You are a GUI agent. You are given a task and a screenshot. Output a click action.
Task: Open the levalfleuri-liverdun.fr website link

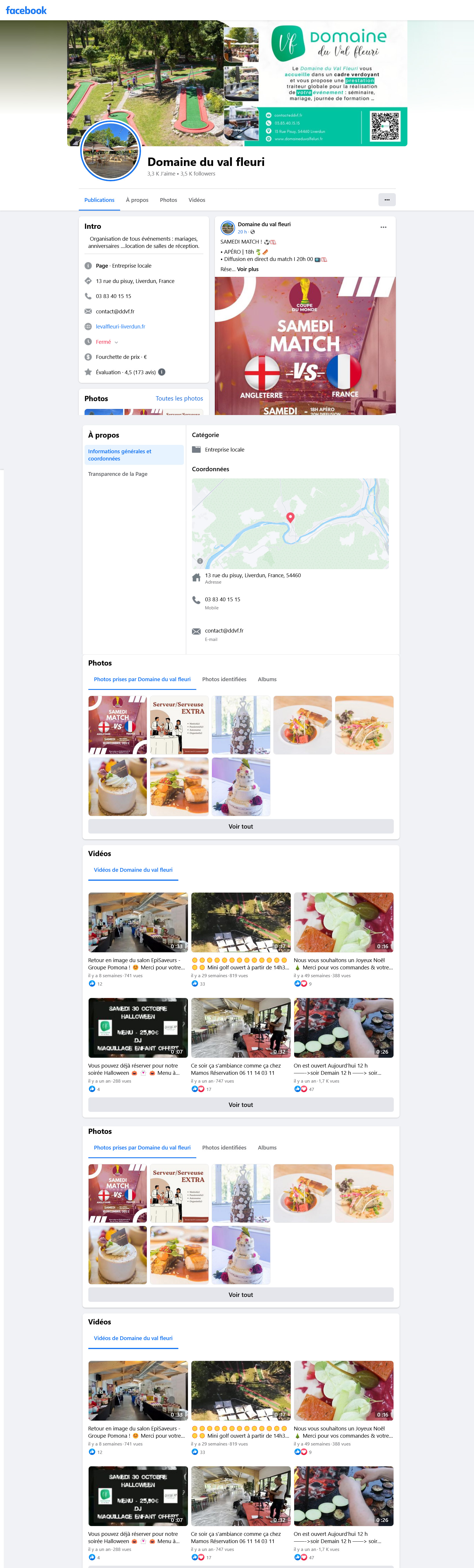(120, 326)
